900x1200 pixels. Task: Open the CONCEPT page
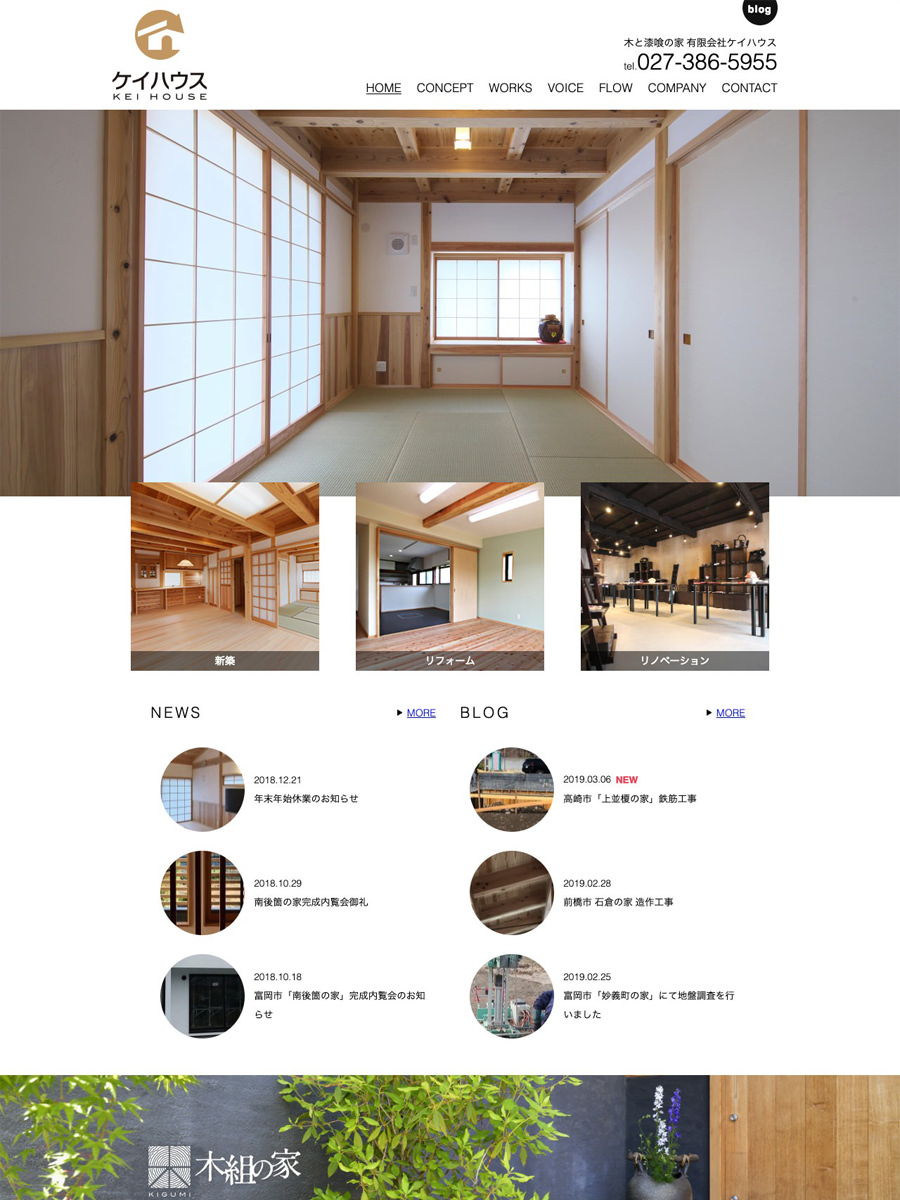click(445, 88)
